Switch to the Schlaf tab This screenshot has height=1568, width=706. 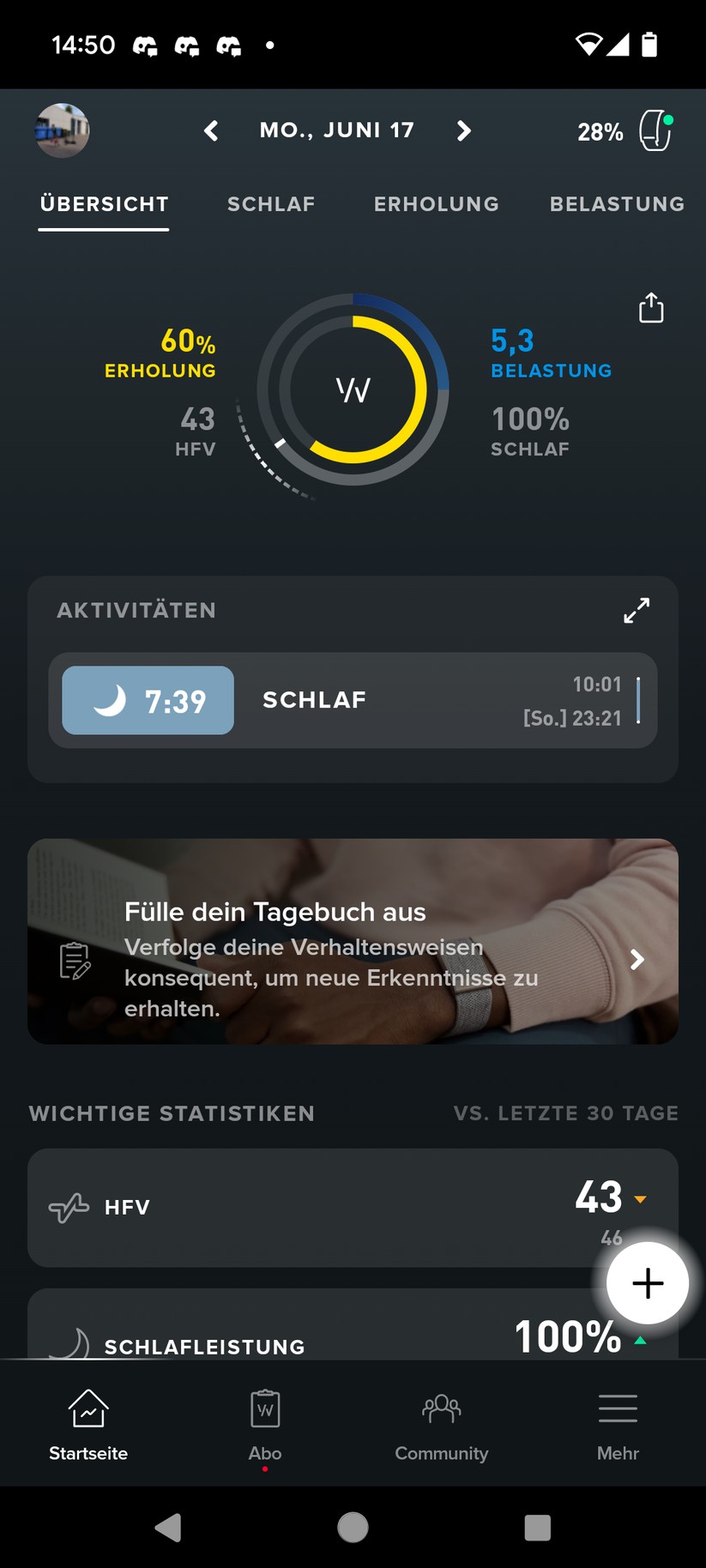coord(271,204)
